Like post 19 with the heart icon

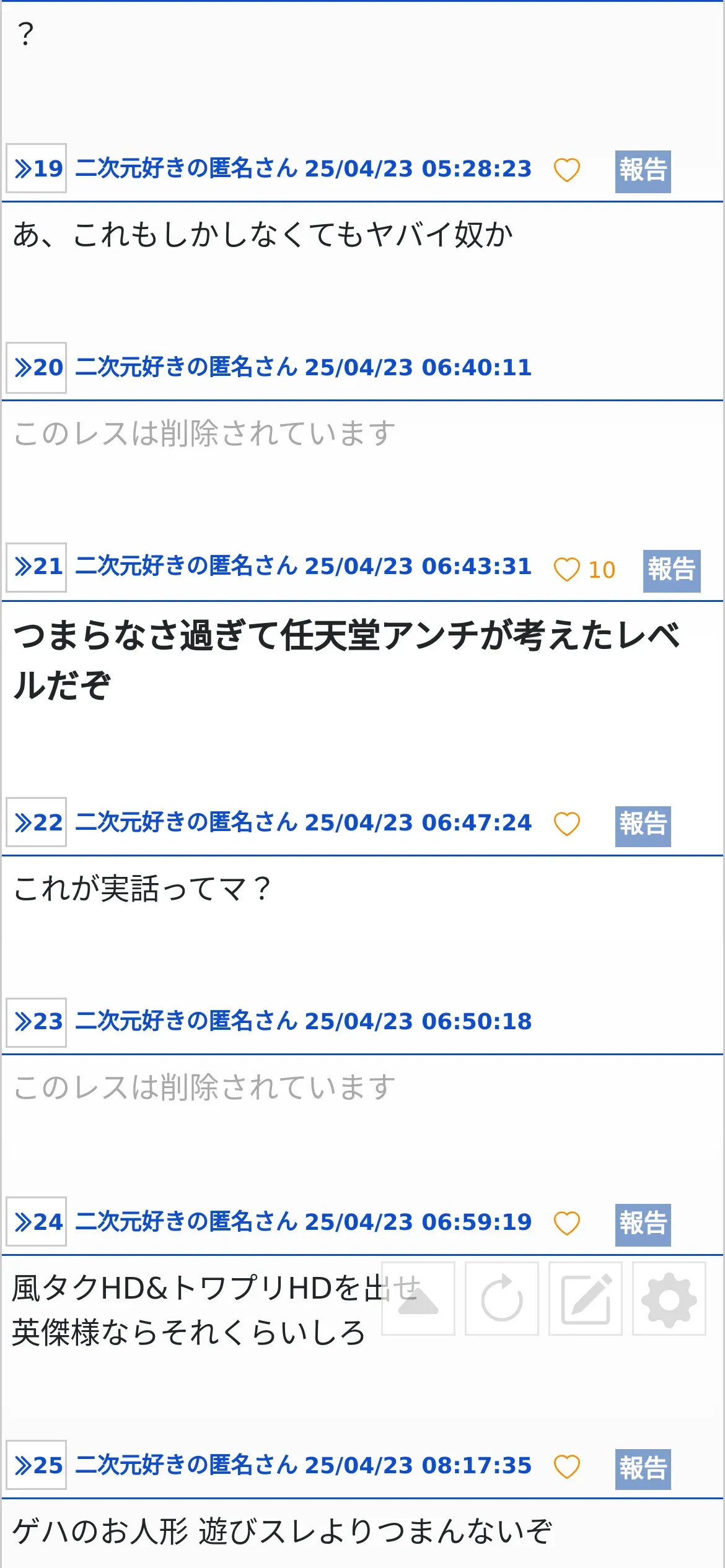tap(566, 170)
